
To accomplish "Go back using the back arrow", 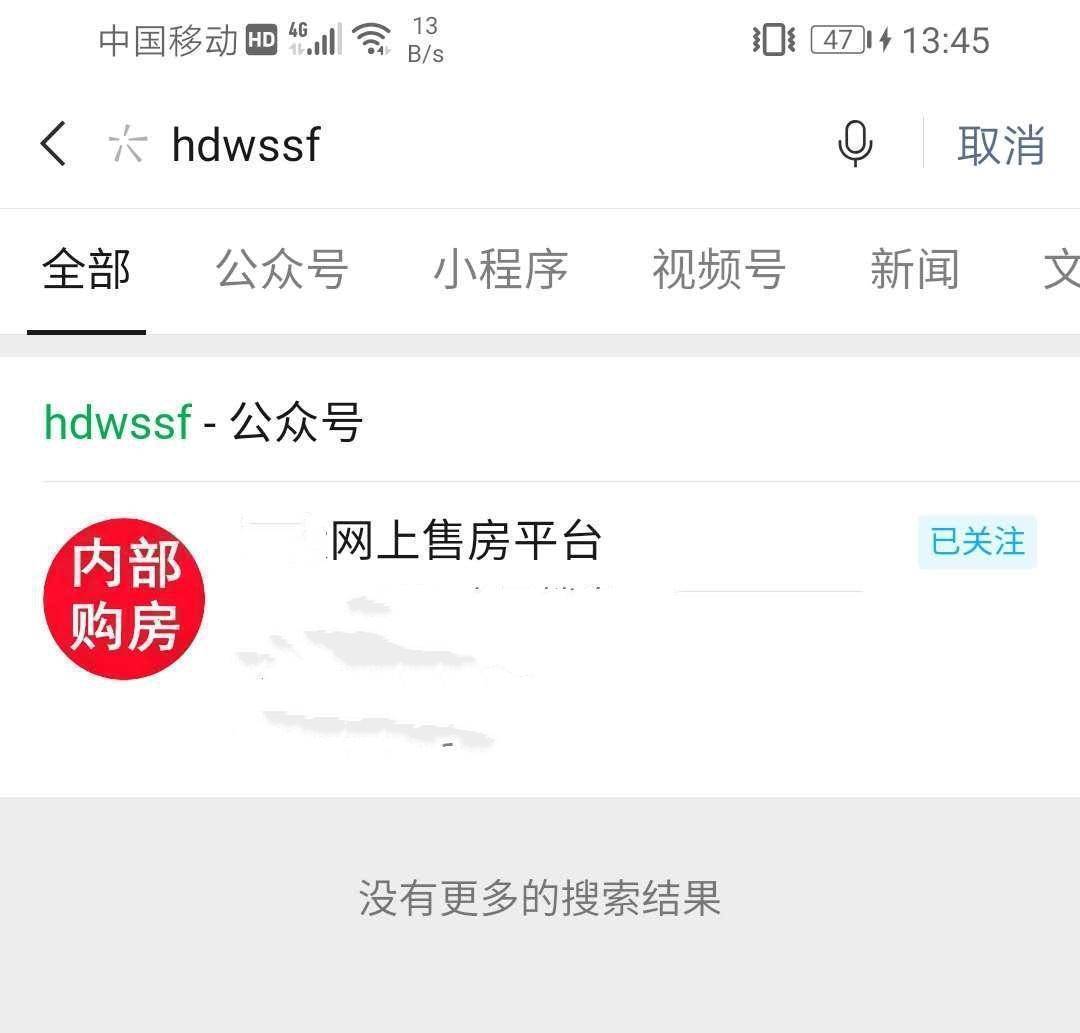I will tap(54, 144).
